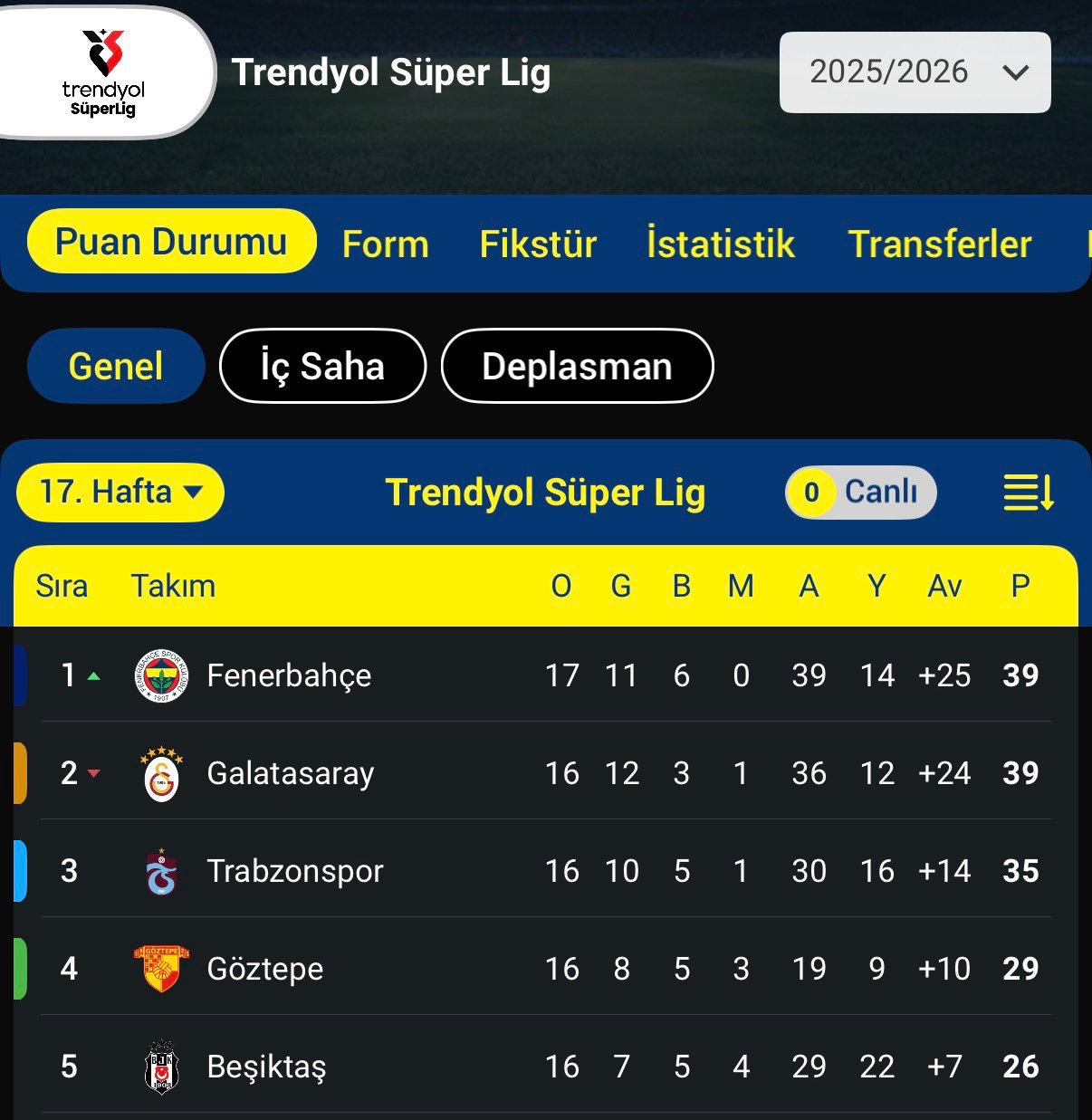Open the Fikstür tab

[x=538, y=244]
